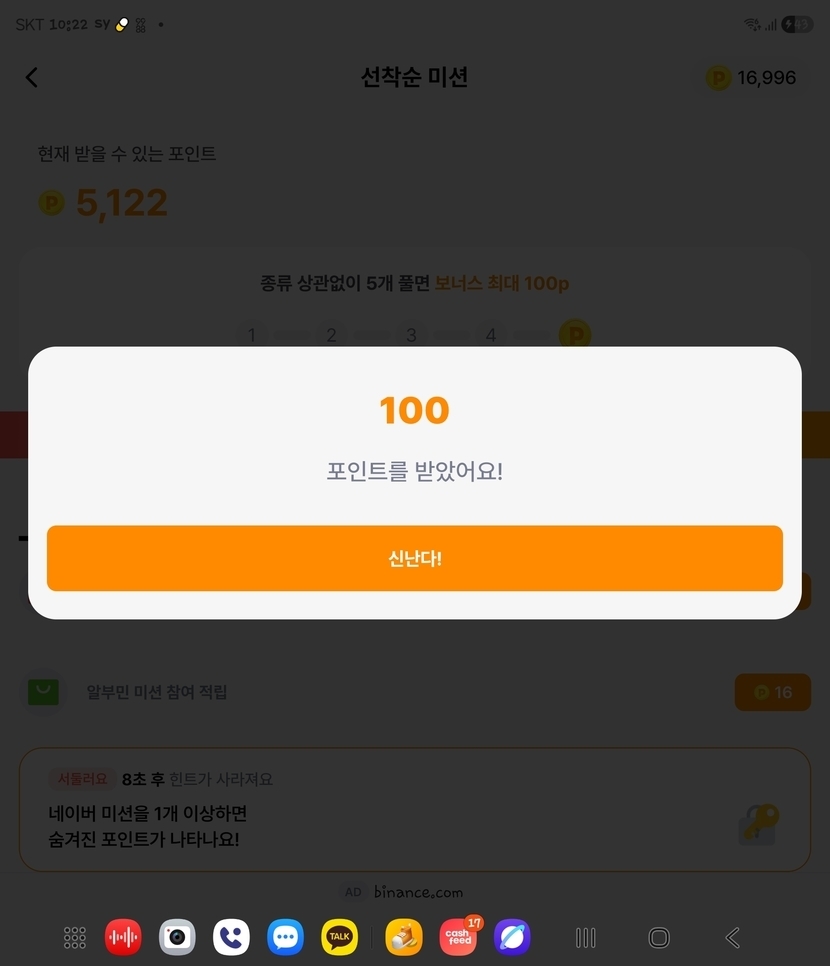The image size is (830, 966).
Task: Open the app drawer grid in the taskbar
Action: coord(75,937)
